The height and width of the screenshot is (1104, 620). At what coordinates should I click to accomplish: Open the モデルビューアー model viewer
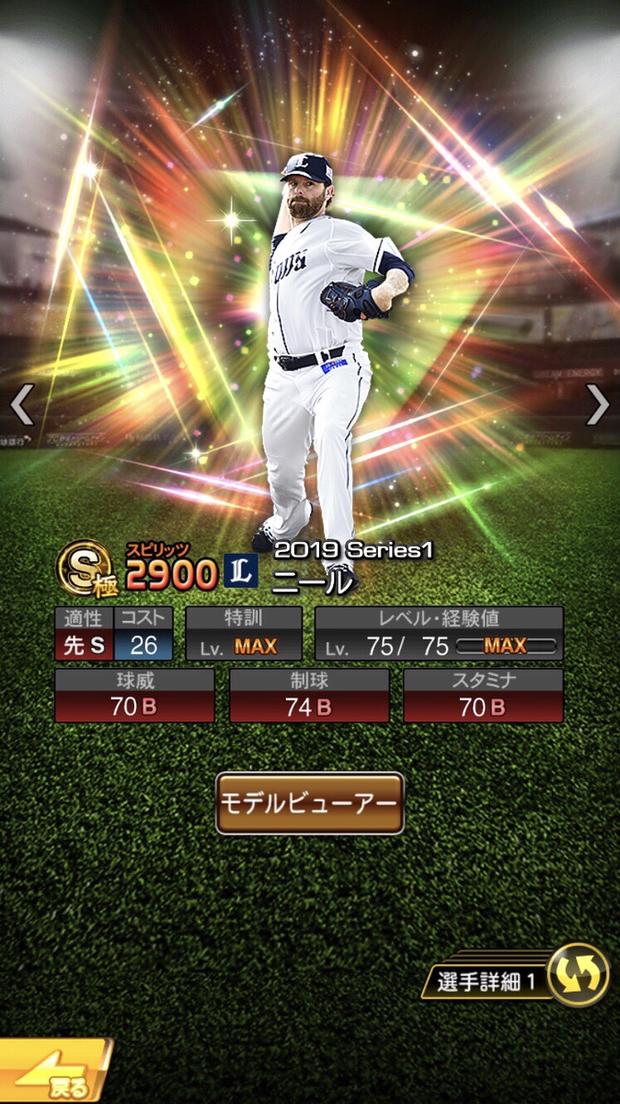coord(310,803)
